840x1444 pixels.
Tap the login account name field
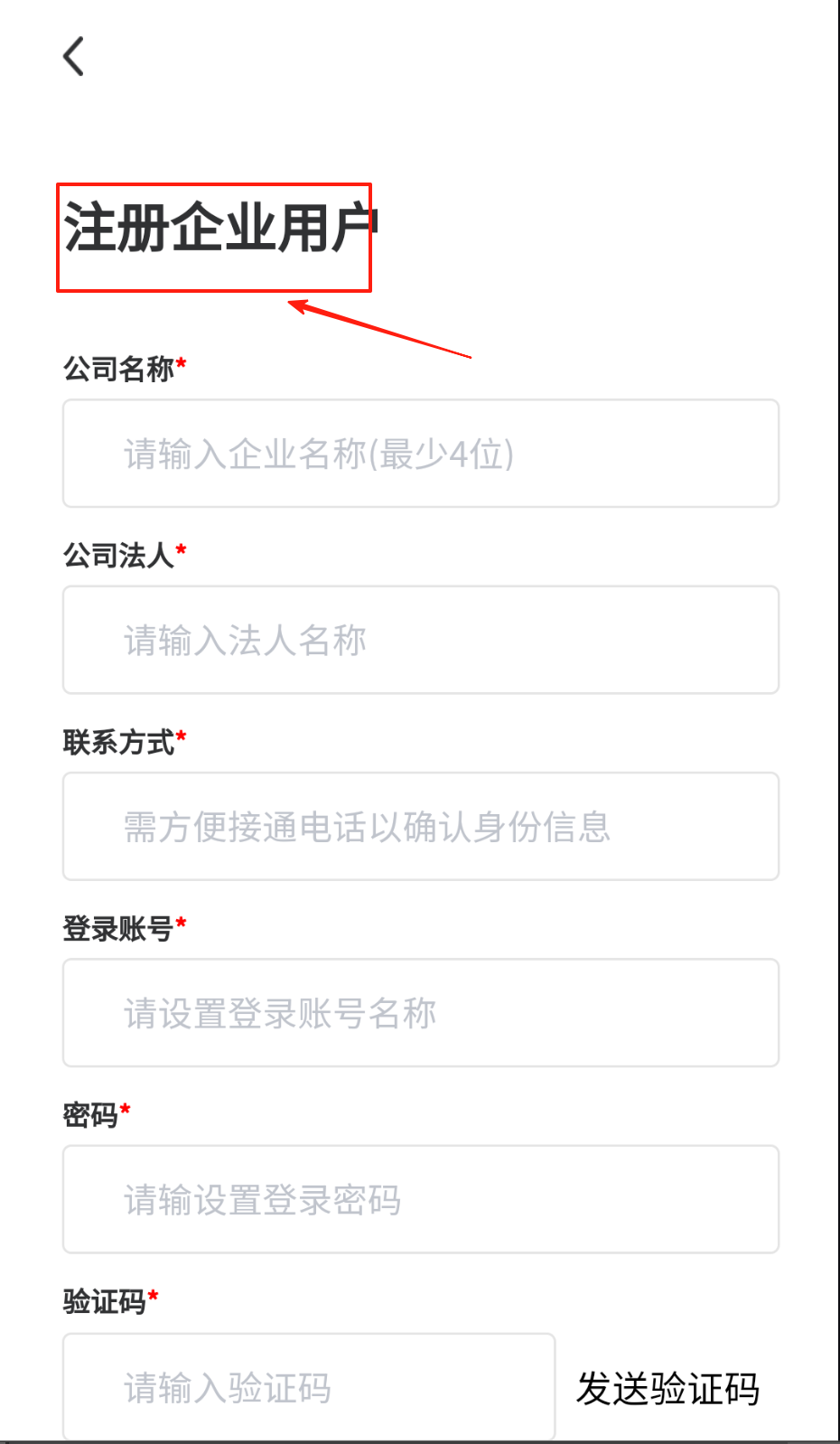coord(420,1013)
